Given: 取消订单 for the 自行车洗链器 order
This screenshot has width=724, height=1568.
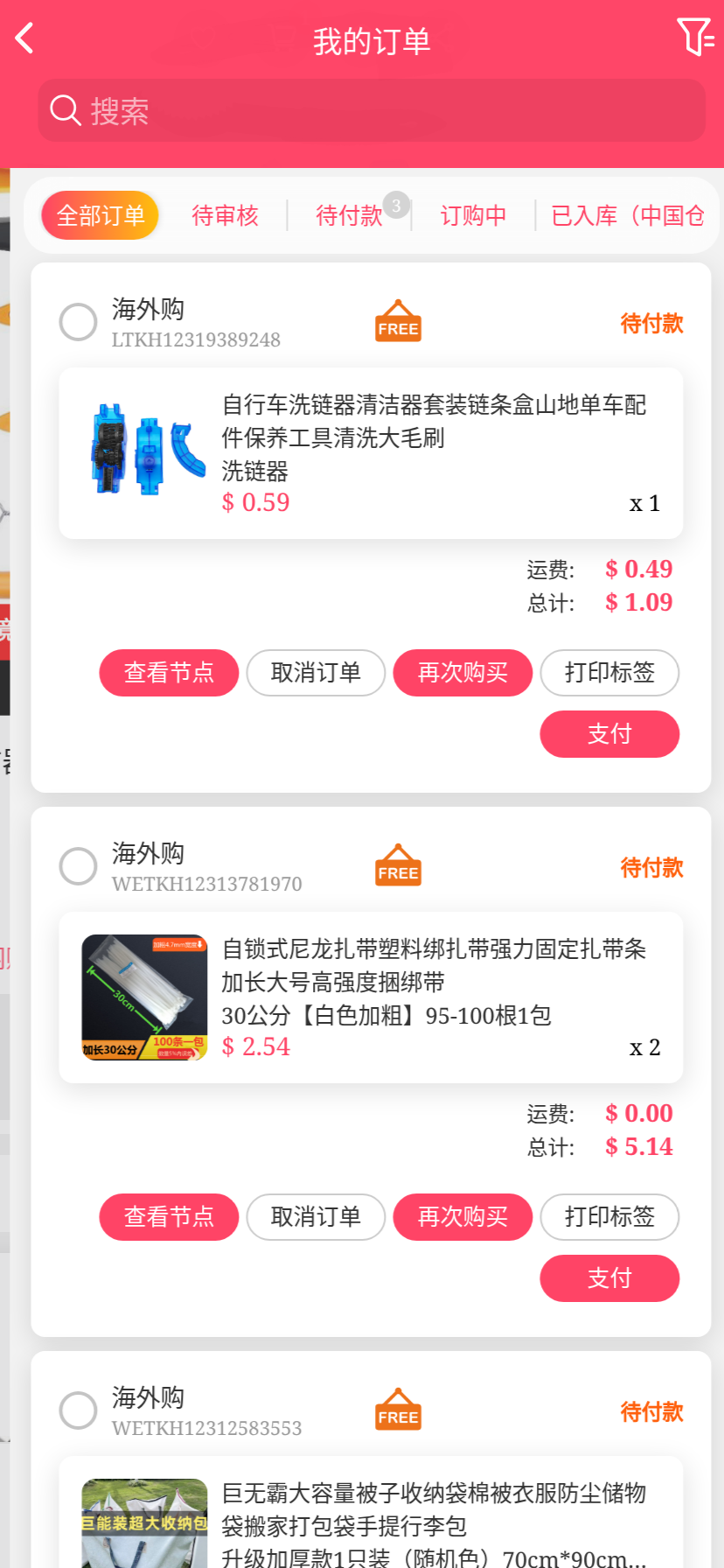Looking at the screenshot, I should click(x=316, y=673).
